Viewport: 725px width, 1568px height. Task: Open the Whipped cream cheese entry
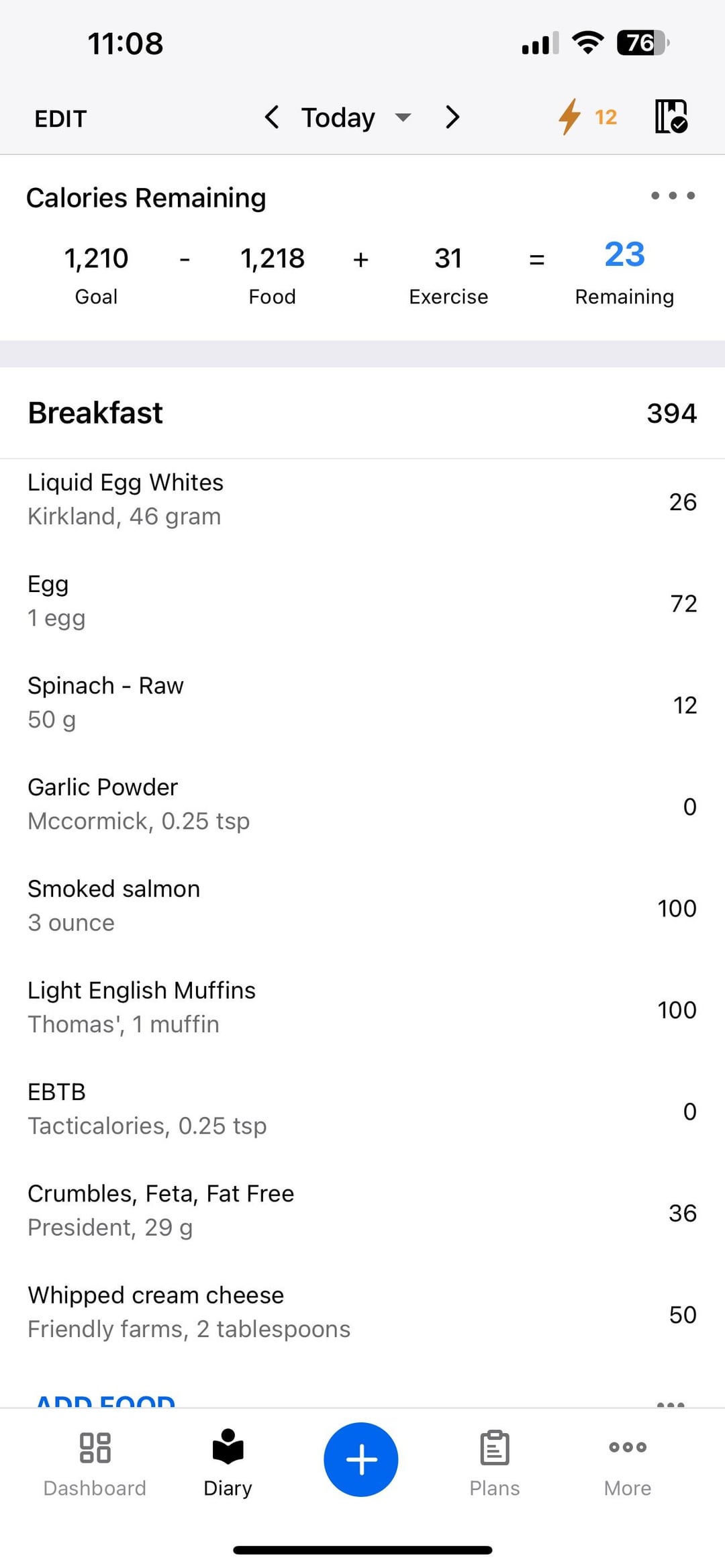tap(362, 1312)
